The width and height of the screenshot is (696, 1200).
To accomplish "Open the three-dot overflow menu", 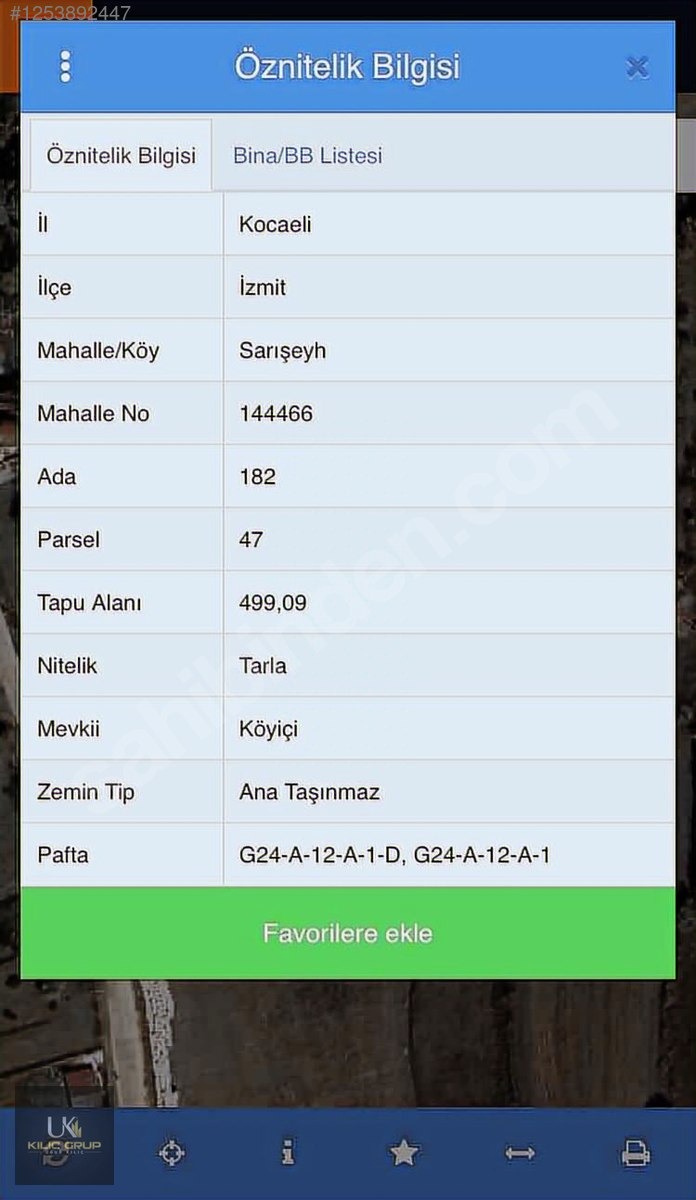I will coord(66,67).
